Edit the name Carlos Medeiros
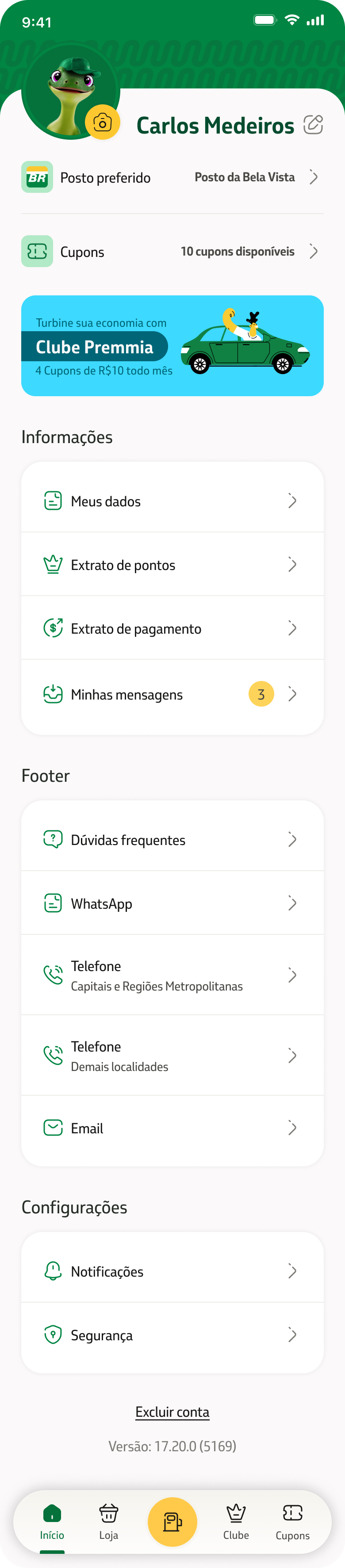Image resolution: width=345 pixels, height=1568 pixels. pyautogui.click(x=313, y=125)
